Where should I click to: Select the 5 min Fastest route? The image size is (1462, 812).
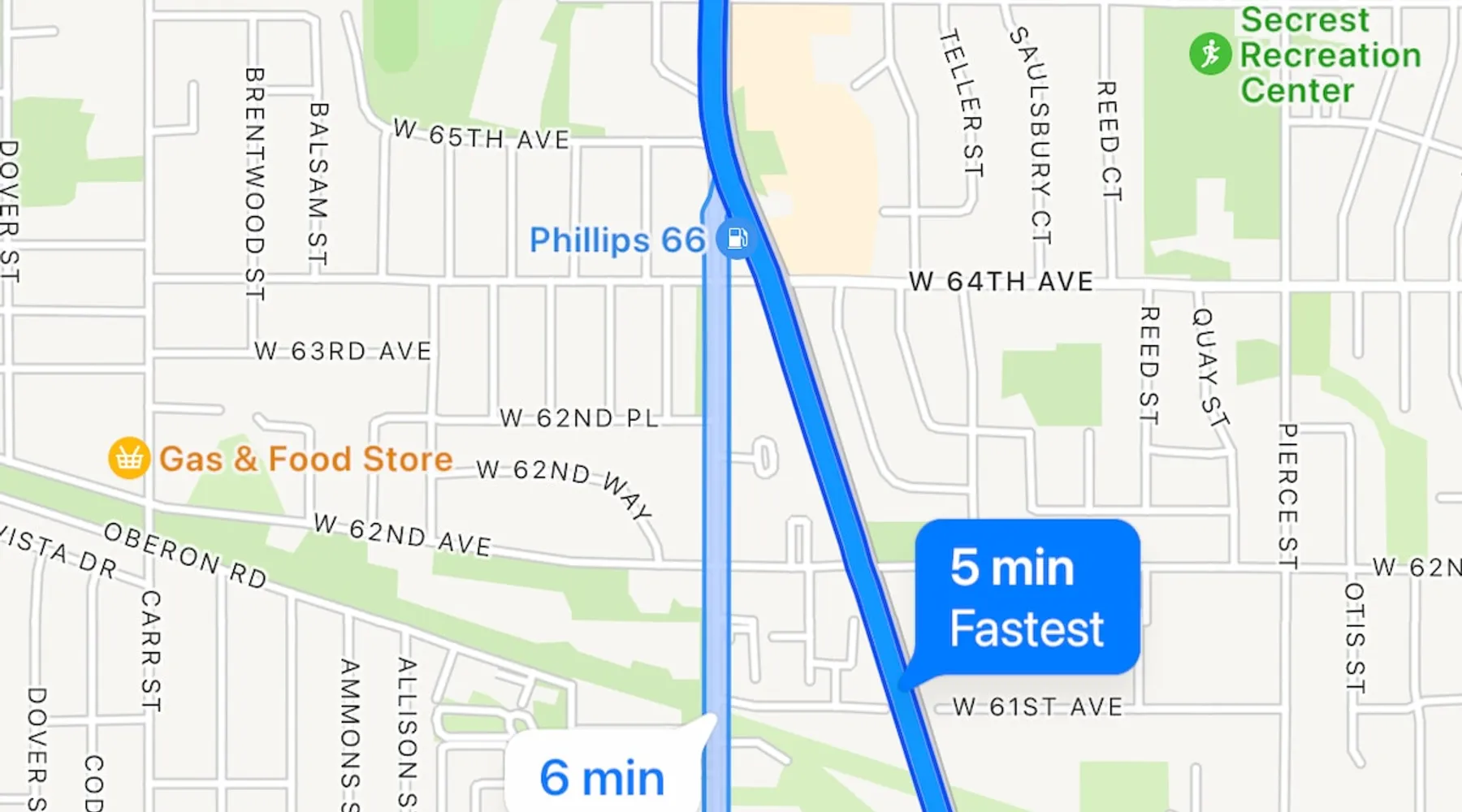(1027, 598)
